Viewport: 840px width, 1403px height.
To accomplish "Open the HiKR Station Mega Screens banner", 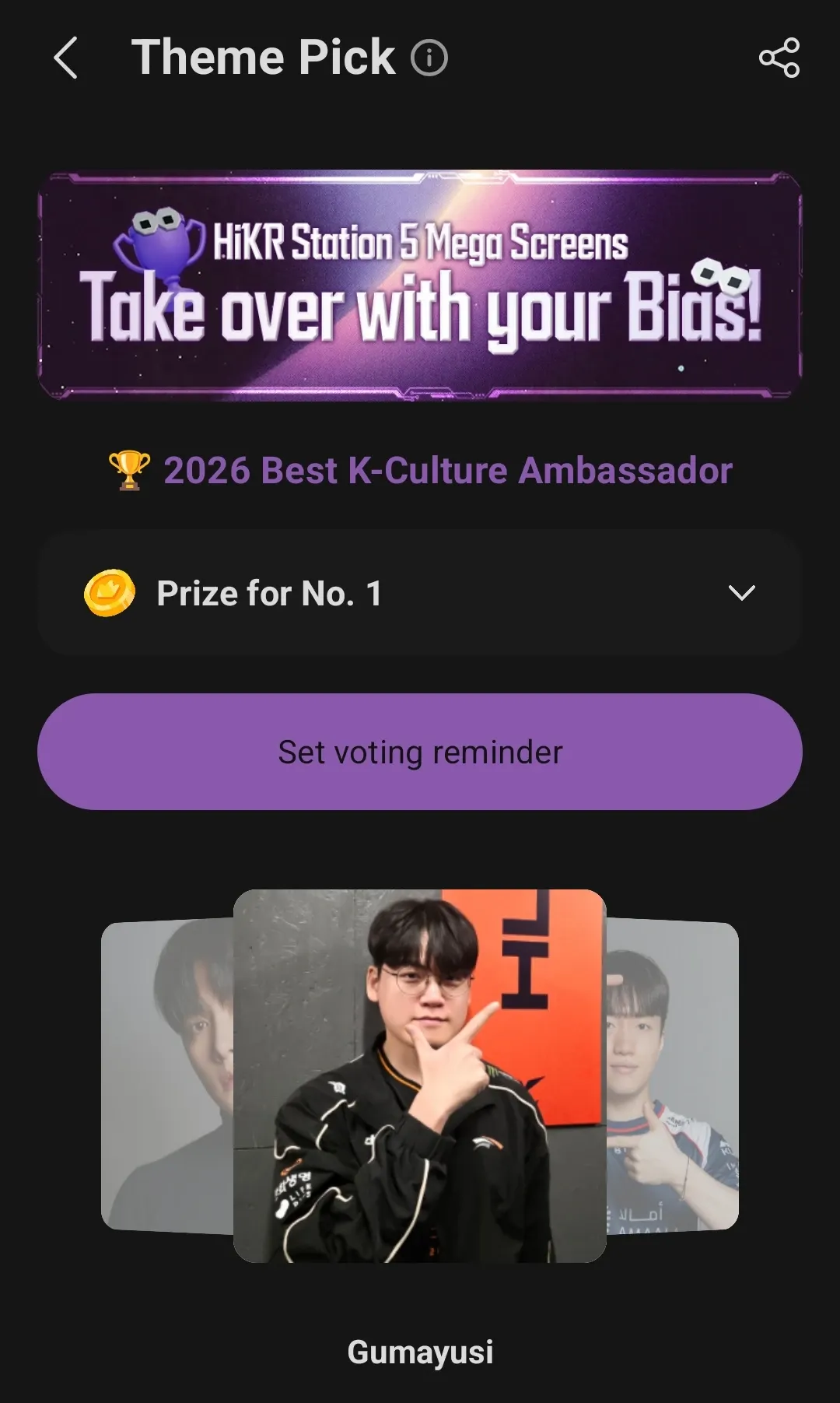I will tap(420, 286).
